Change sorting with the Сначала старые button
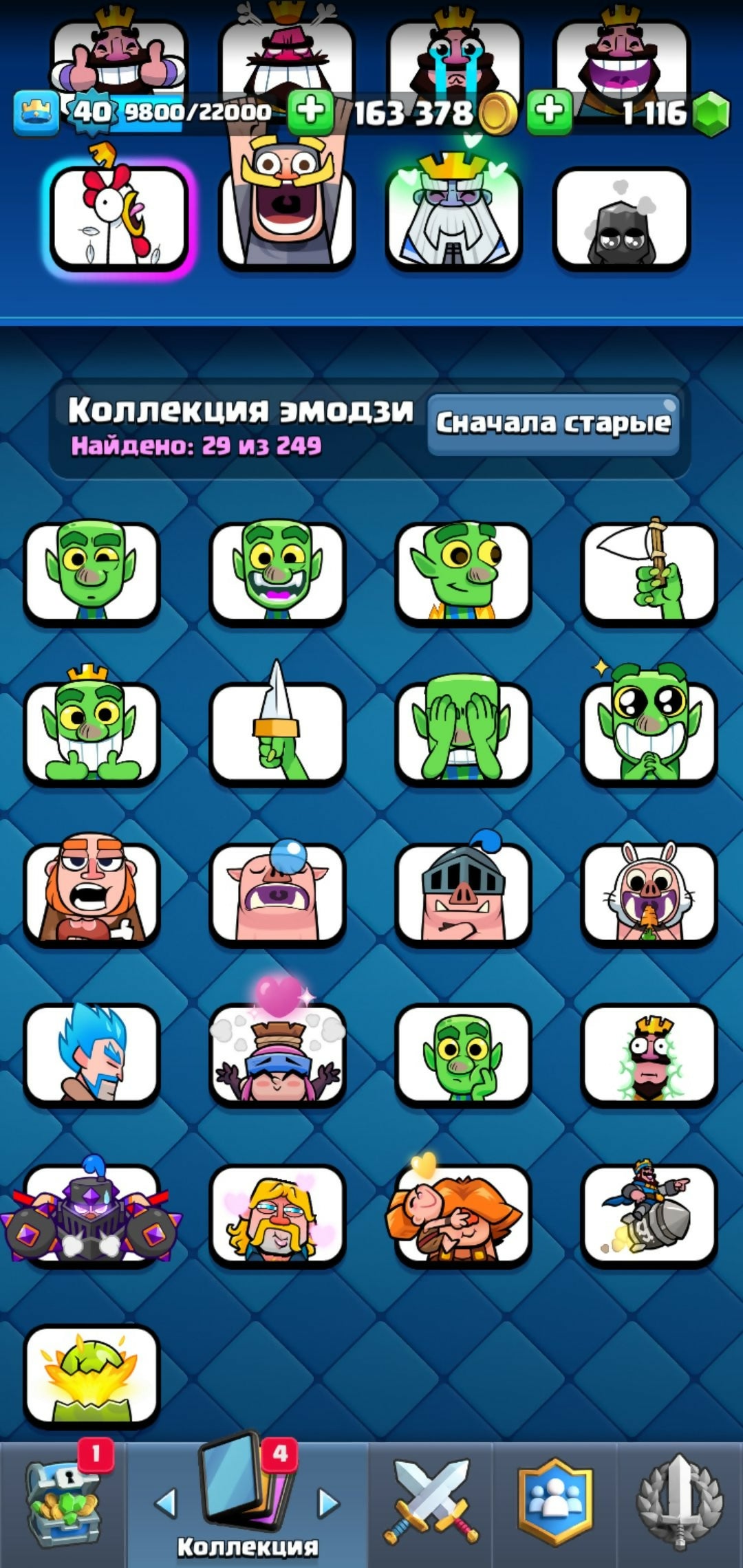The image size is (743, 1568). click(553, 424)
